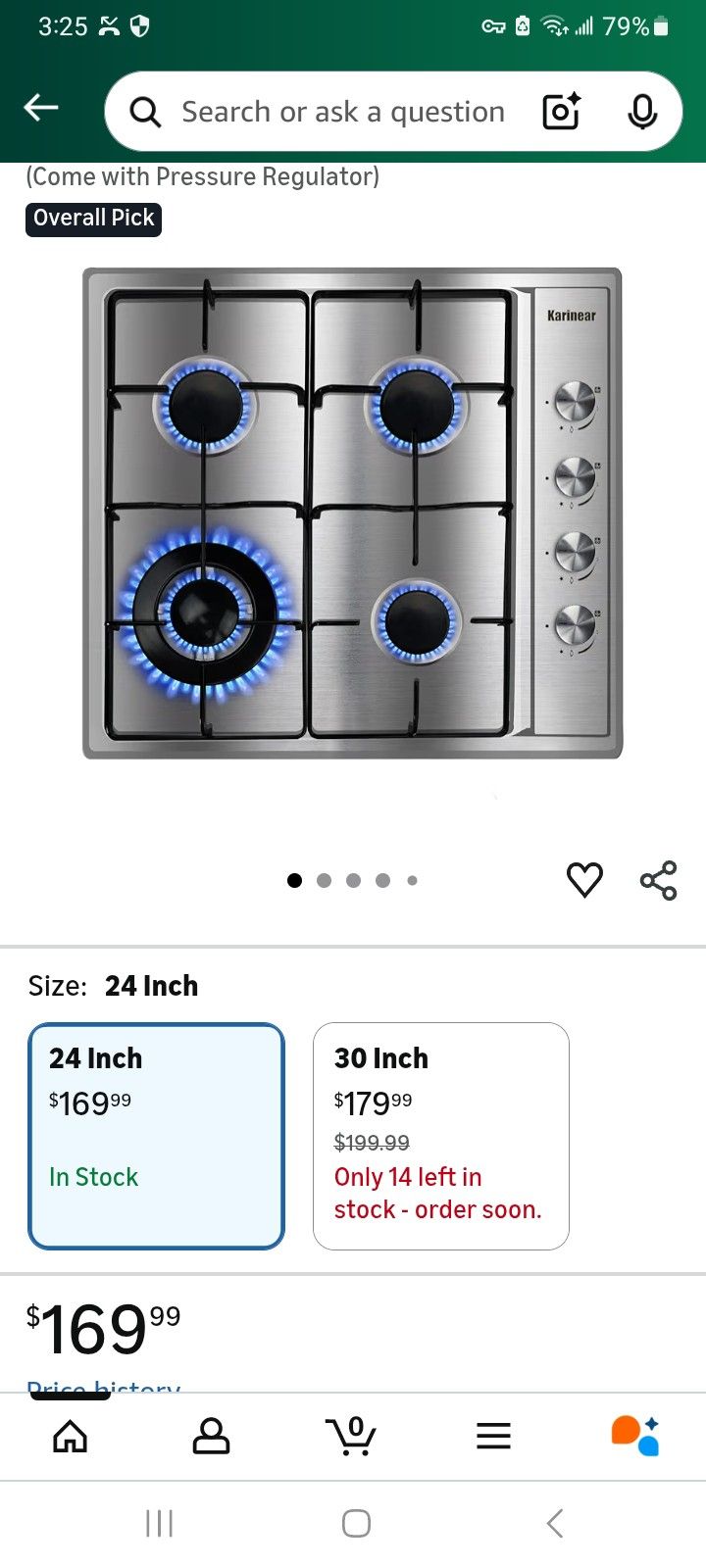
Task: Open camera lens search in the search bar
Action: (562, 112)
